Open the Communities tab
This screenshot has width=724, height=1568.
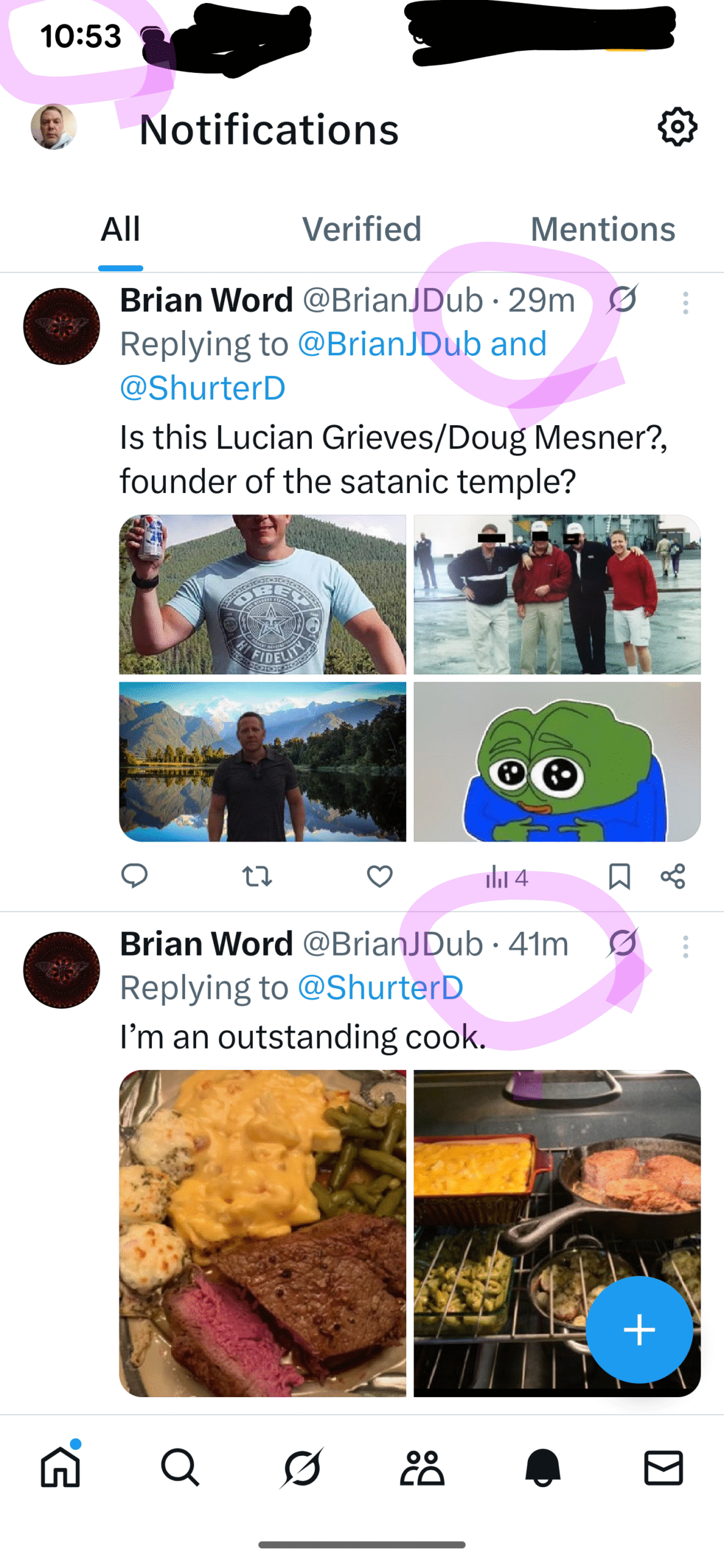pos(422,1468)
